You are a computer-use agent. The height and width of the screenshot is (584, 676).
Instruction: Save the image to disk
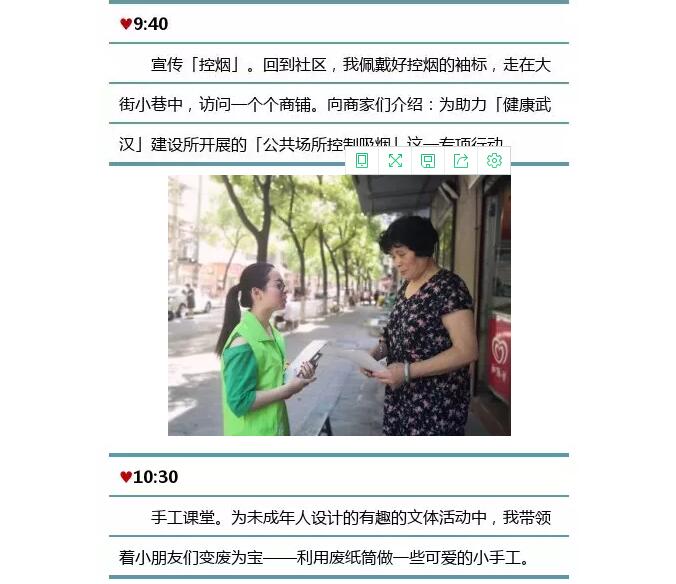pos(428,161)
